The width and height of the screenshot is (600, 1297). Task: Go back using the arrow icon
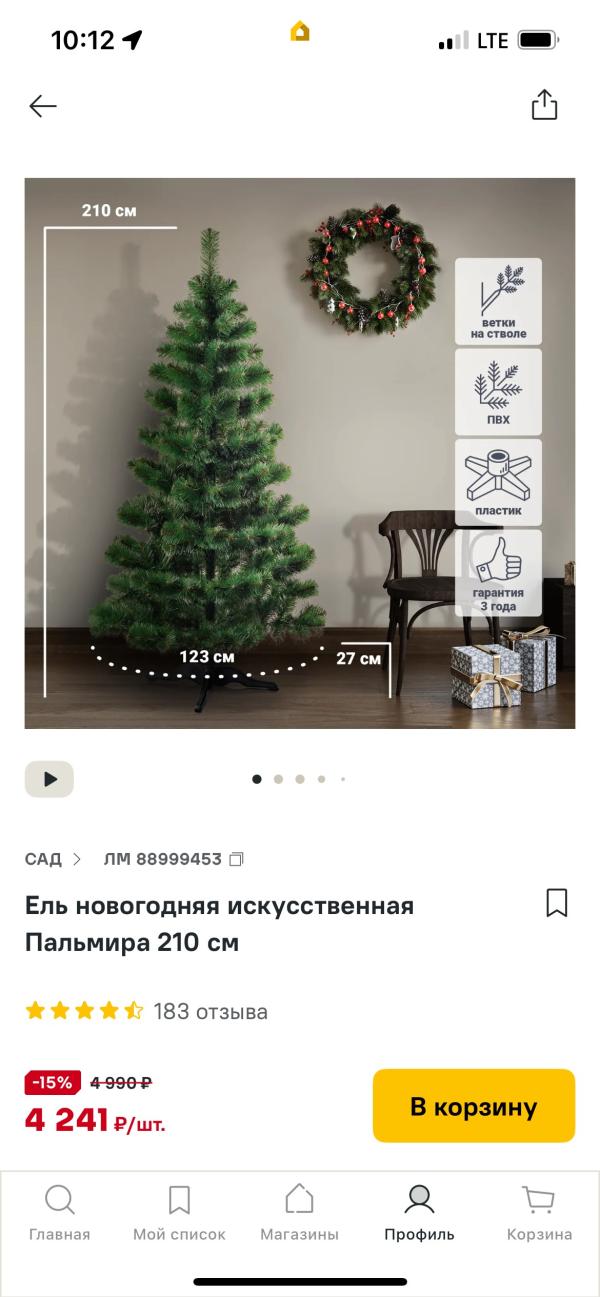[43, 106]
